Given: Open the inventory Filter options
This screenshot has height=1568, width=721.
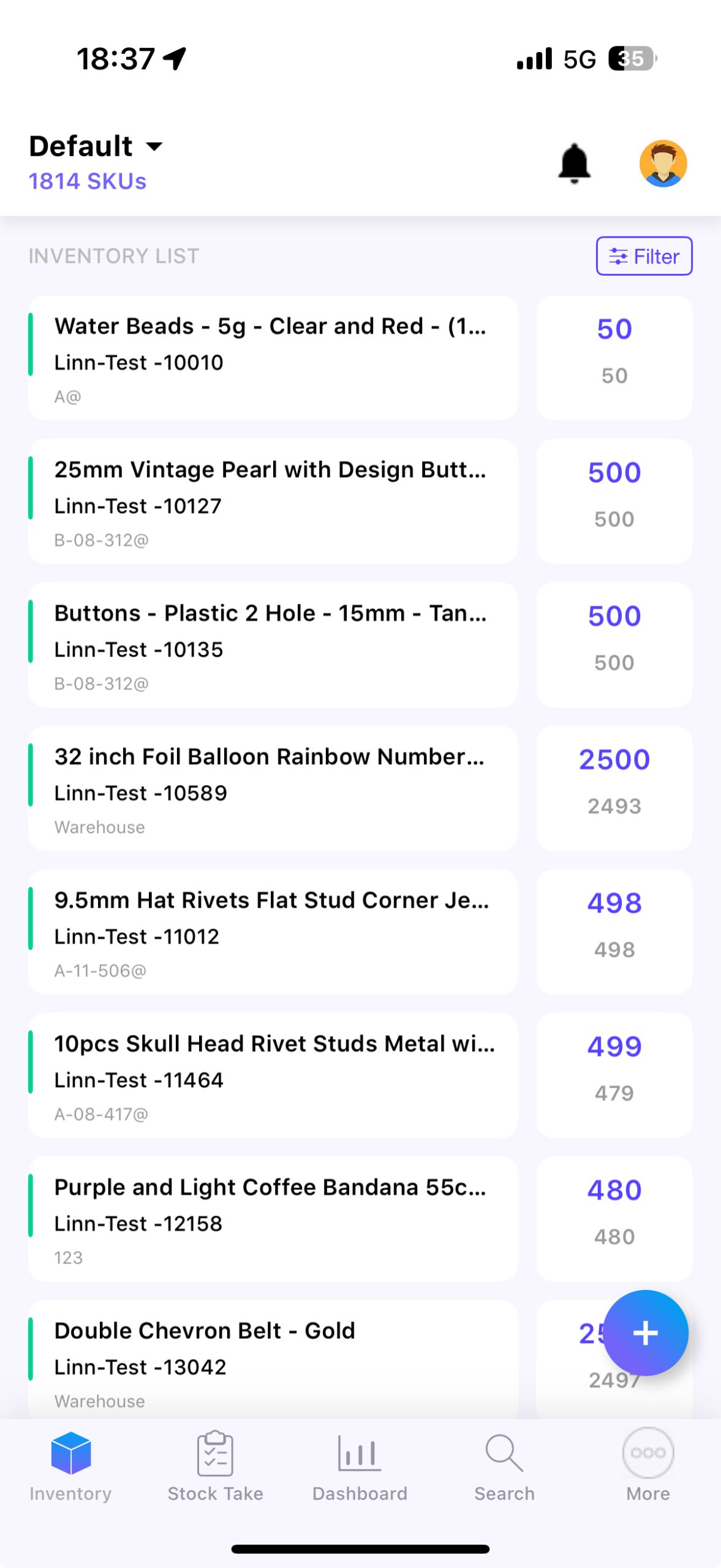Looking at the screenshot, I should click(644, 256).
